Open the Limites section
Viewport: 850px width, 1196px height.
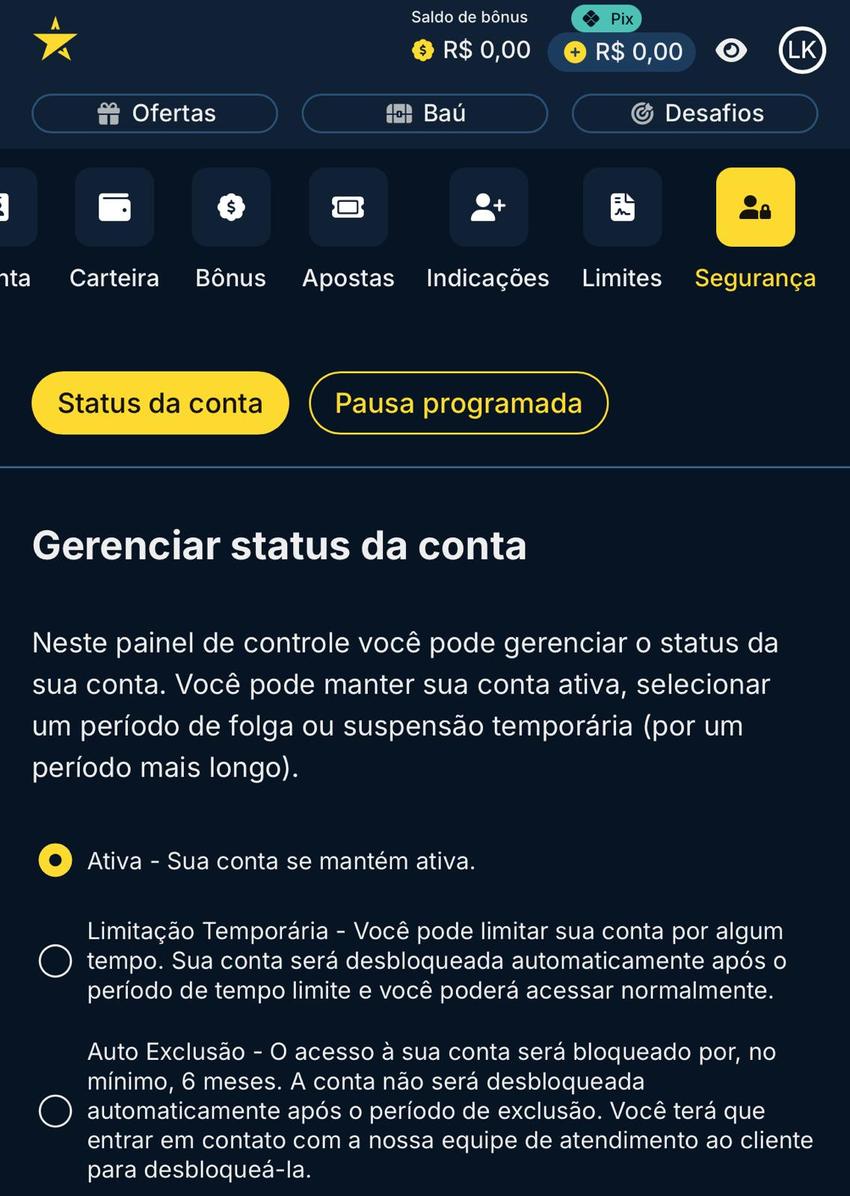pyautogui.click(x=622, y=207)
